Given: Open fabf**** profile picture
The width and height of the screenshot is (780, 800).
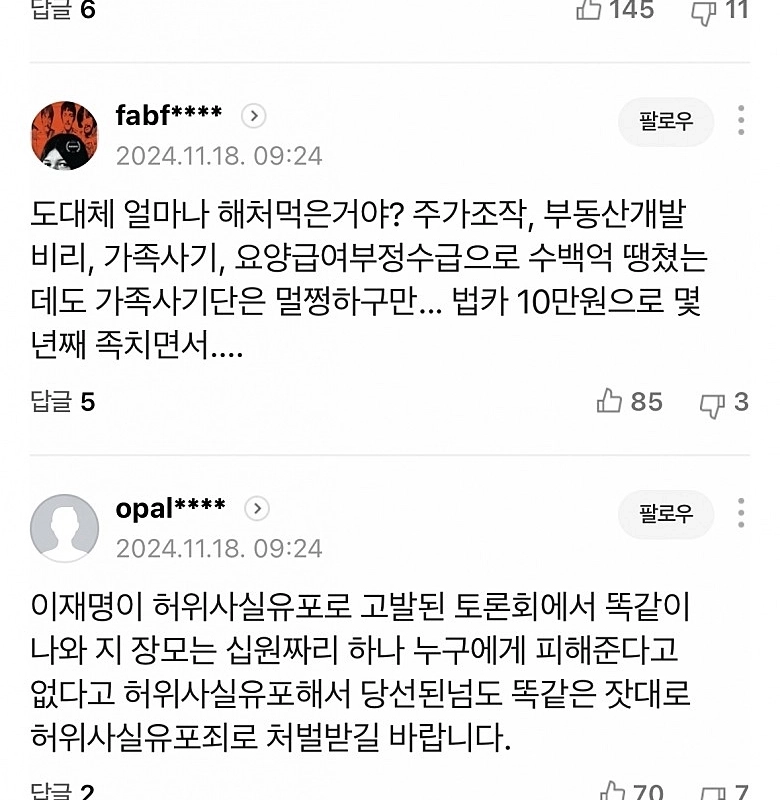Looking at the screenshot, I should point(65,135).
